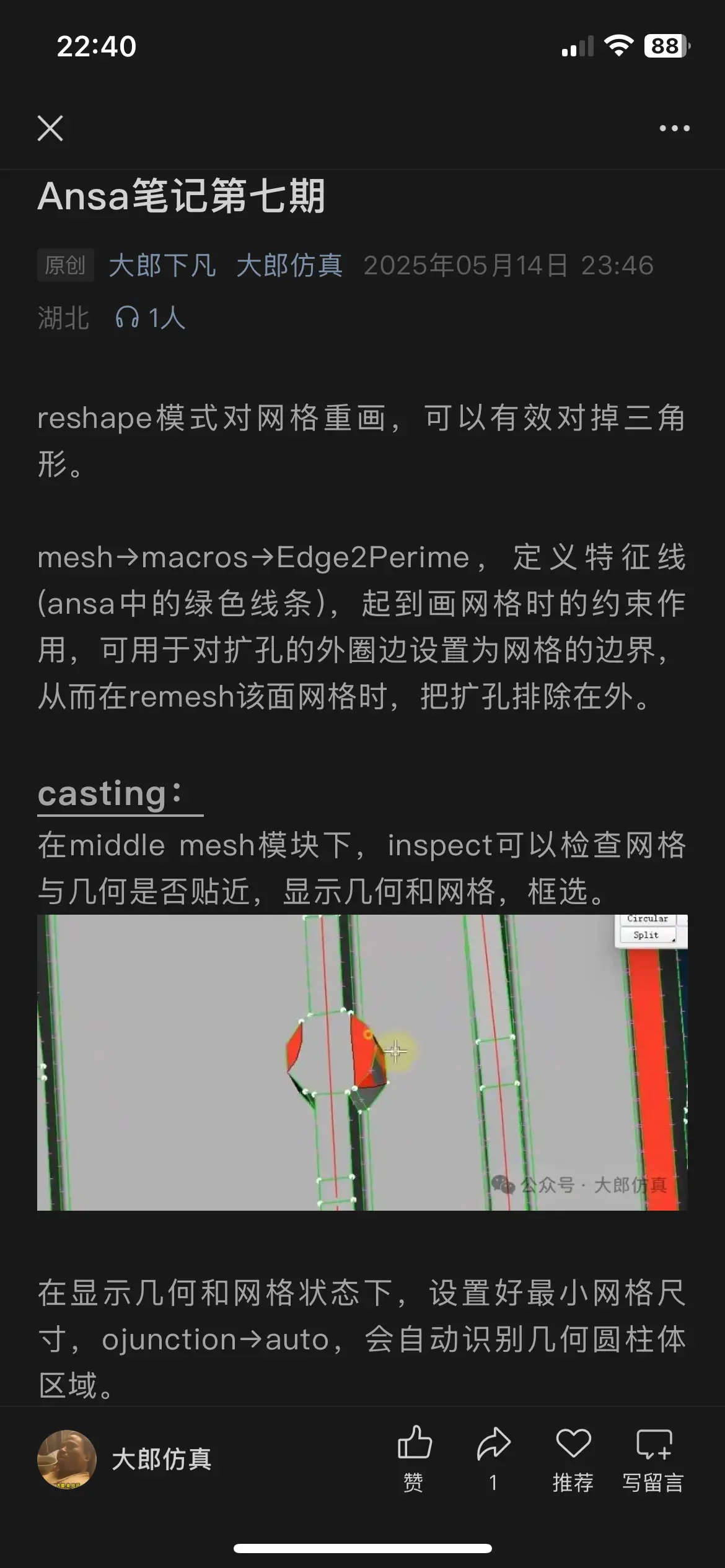
Task: Close the article with the X button
Action: click(50, 128)
